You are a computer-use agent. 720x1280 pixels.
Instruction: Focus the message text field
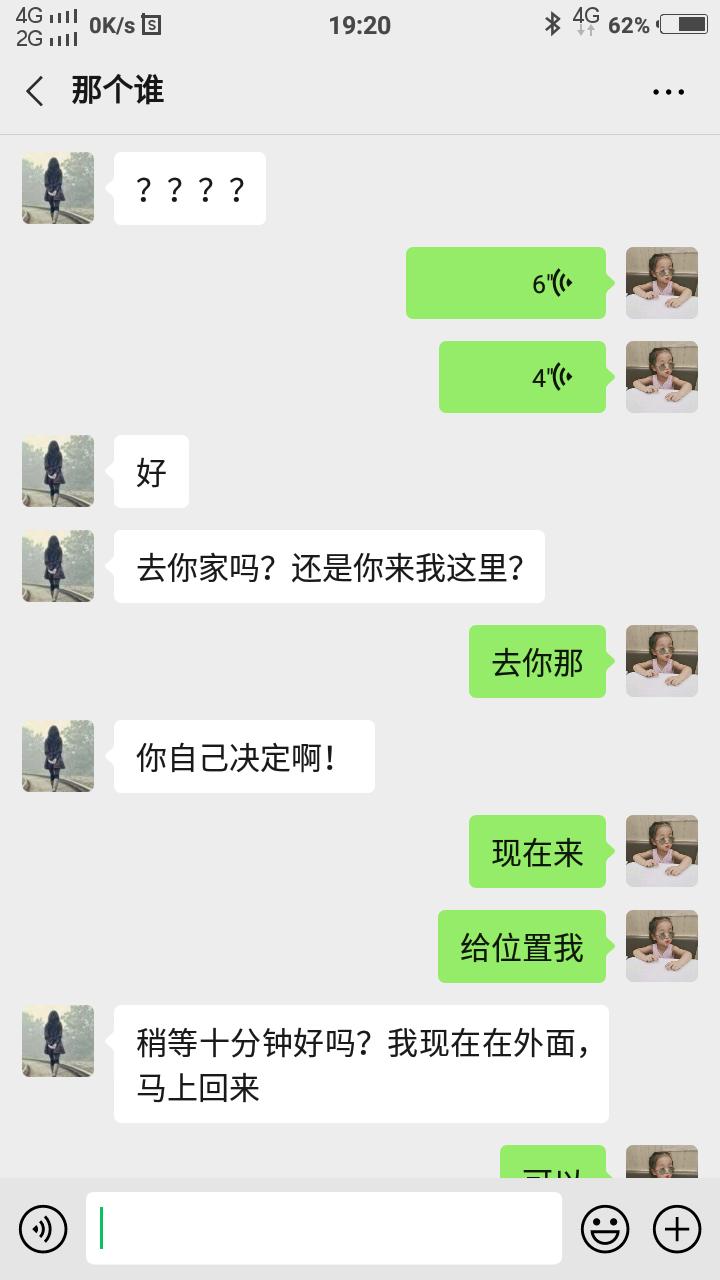pos(323,1228)
